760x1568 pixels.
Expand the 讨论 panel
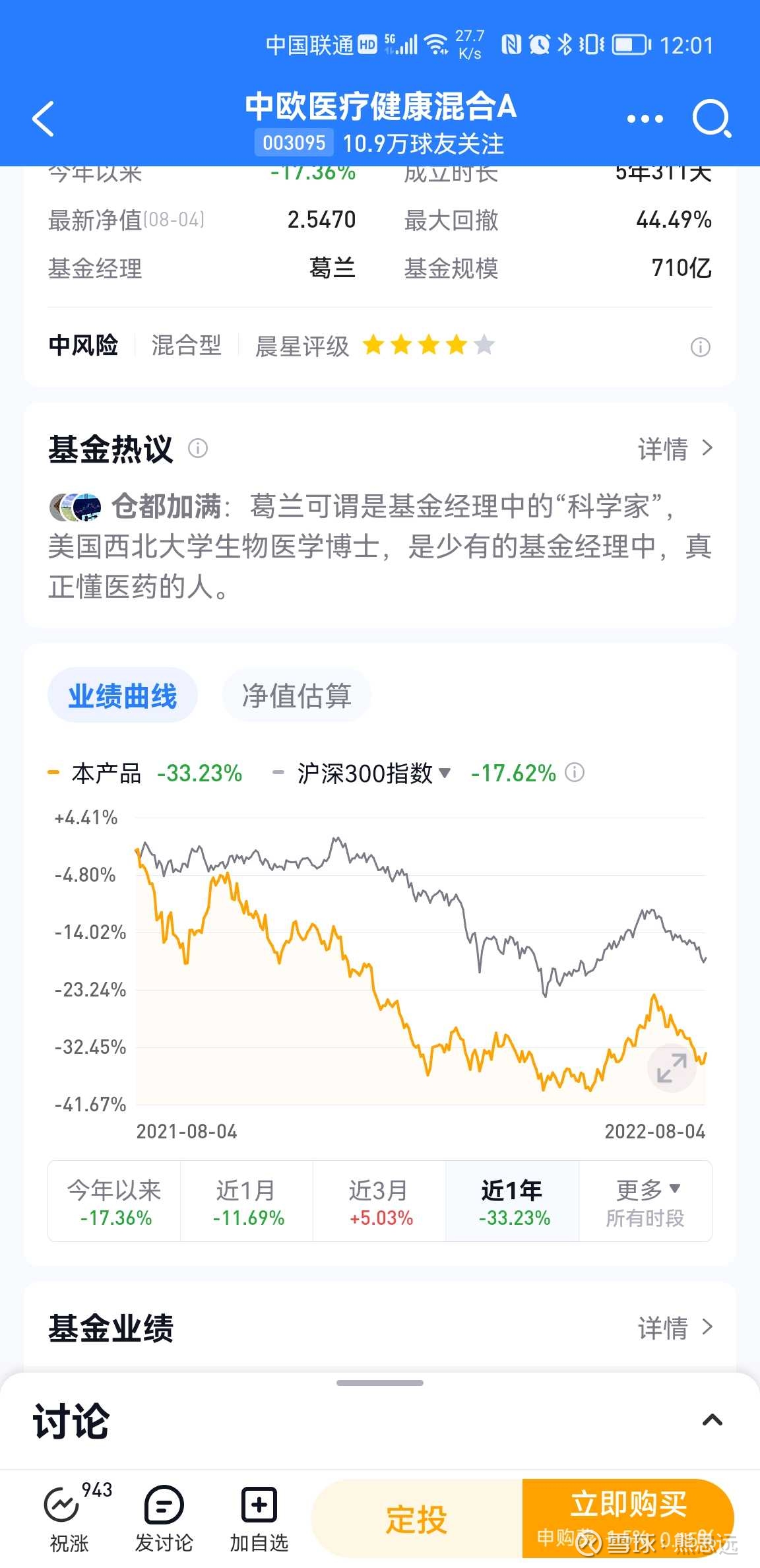click(x=712, y=1420)
